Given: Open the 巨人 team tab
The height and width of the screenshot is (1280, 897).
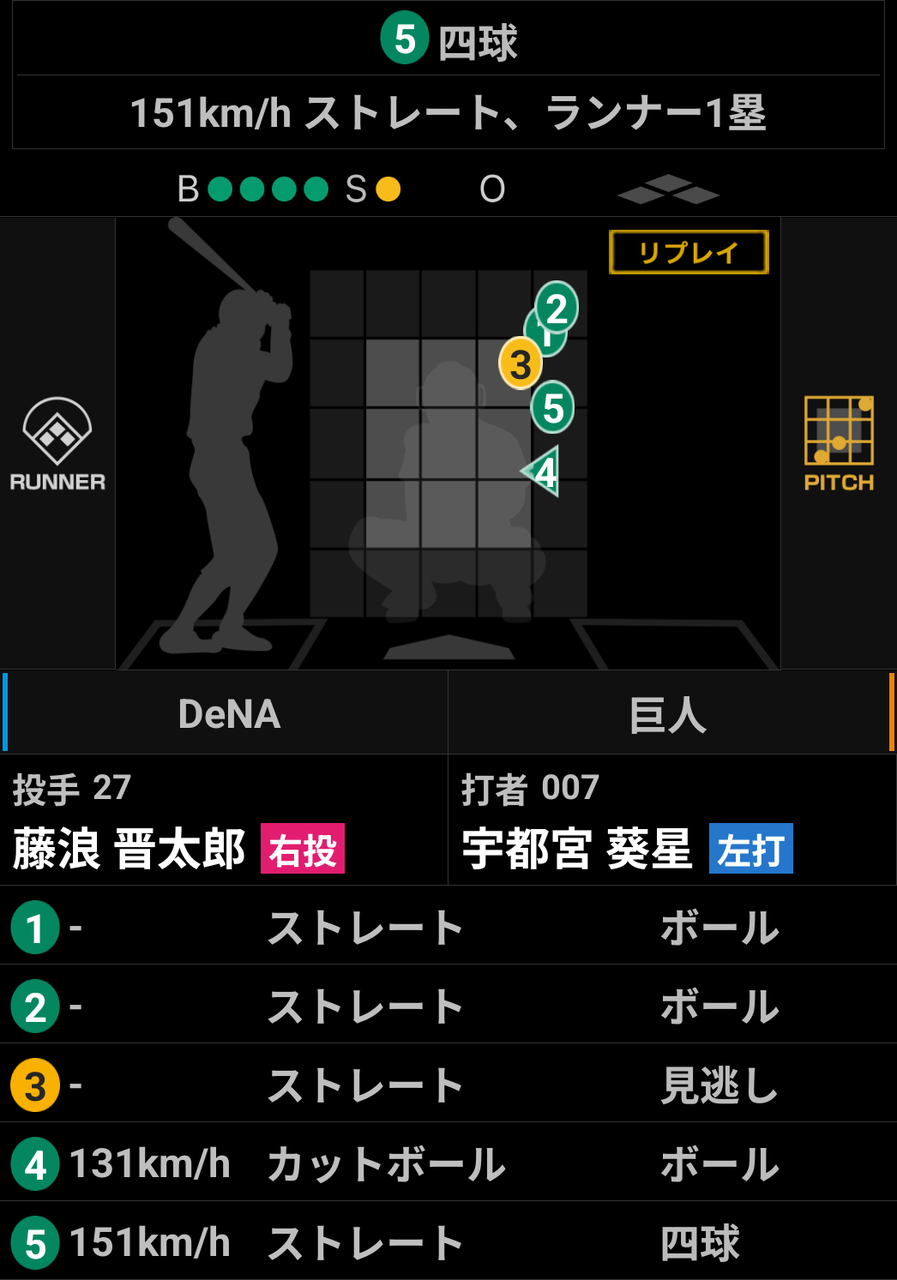Looking at the screenshot, I should coord(670,713).
